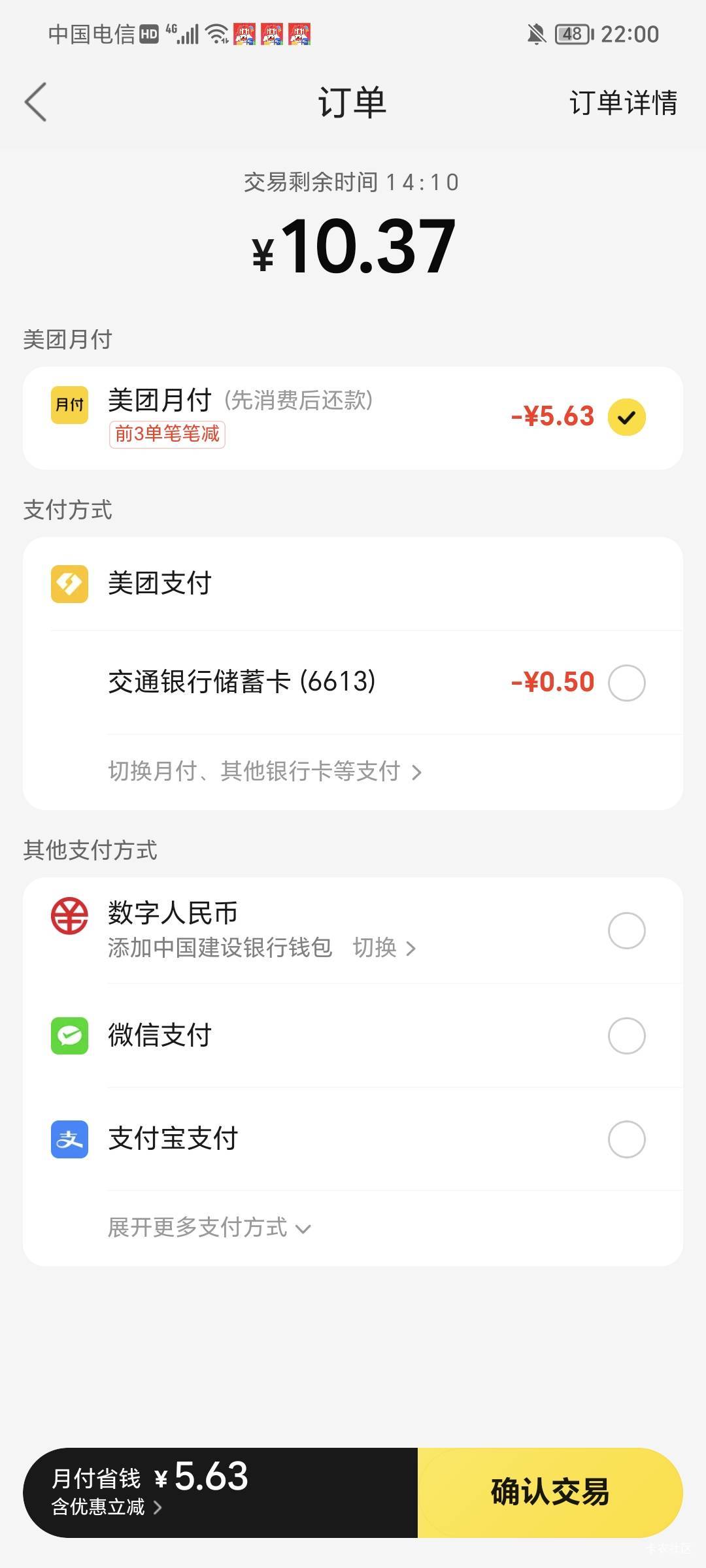Expand 展开更多支付方式
The image size is (706, 1568).
(x=209, y=1228)
